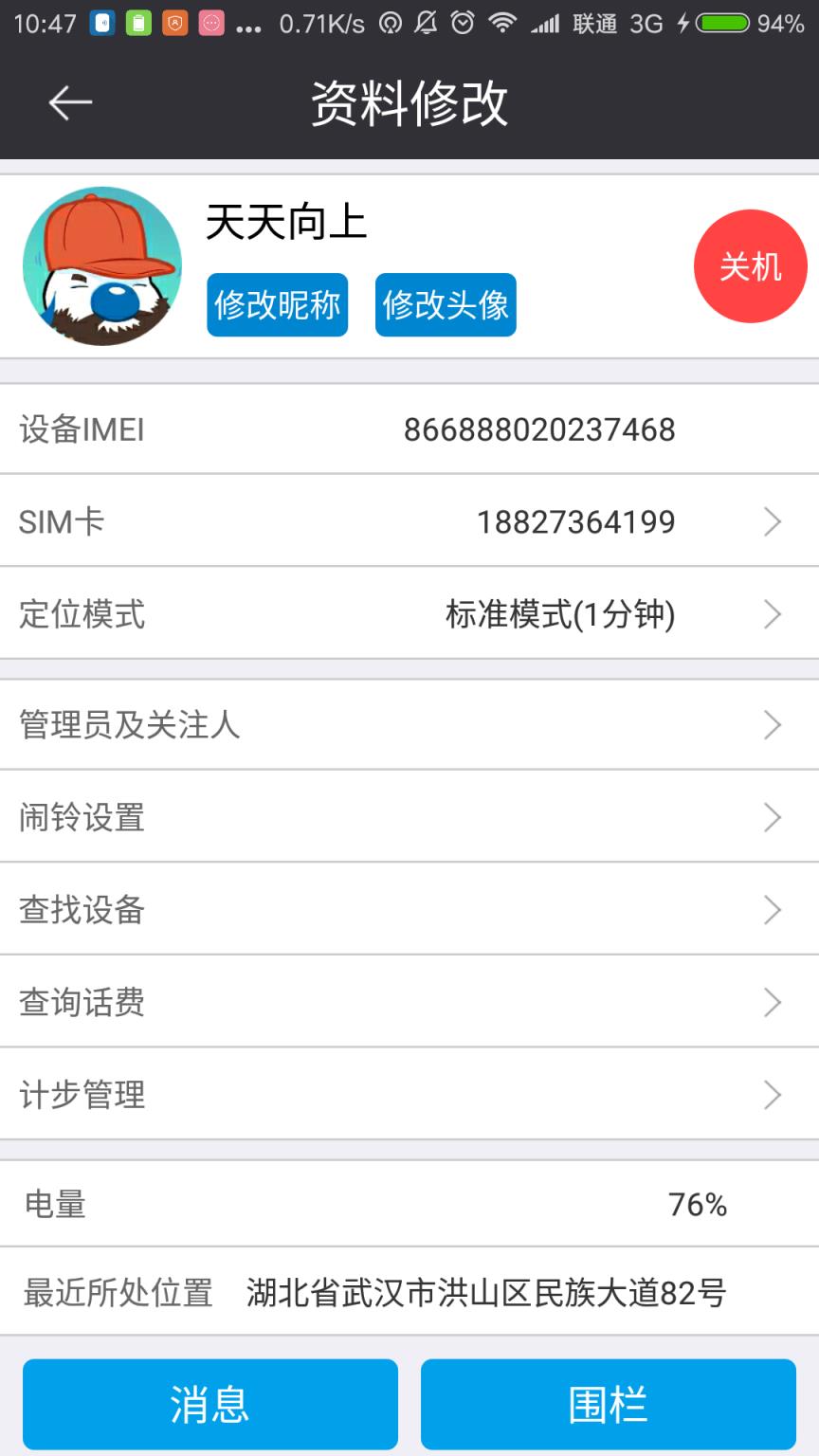Open 计步管理 step management
Screen dimensions: 819x1456
point(409,1095)
